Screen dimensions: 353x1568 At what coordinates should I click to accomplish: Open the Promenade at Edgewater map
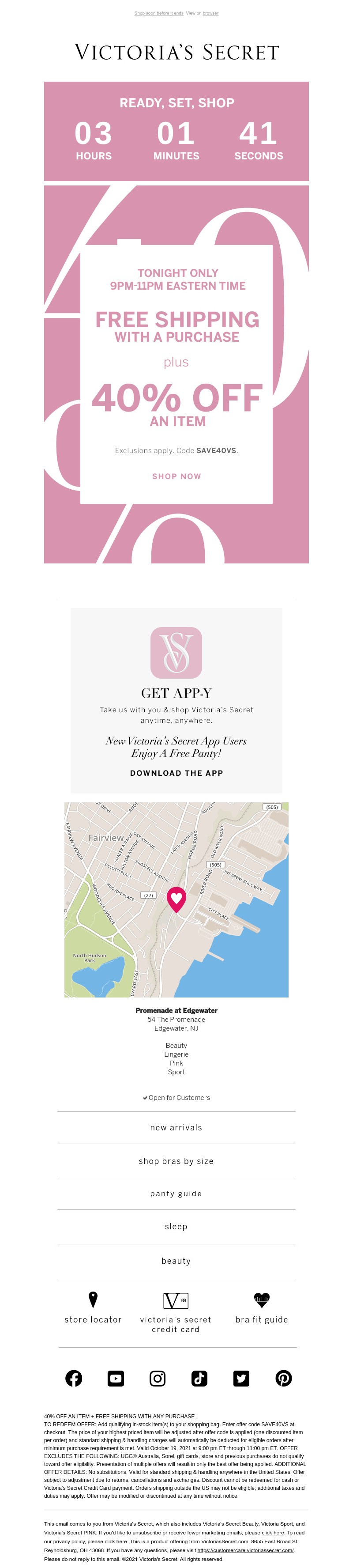pos(176,899)
